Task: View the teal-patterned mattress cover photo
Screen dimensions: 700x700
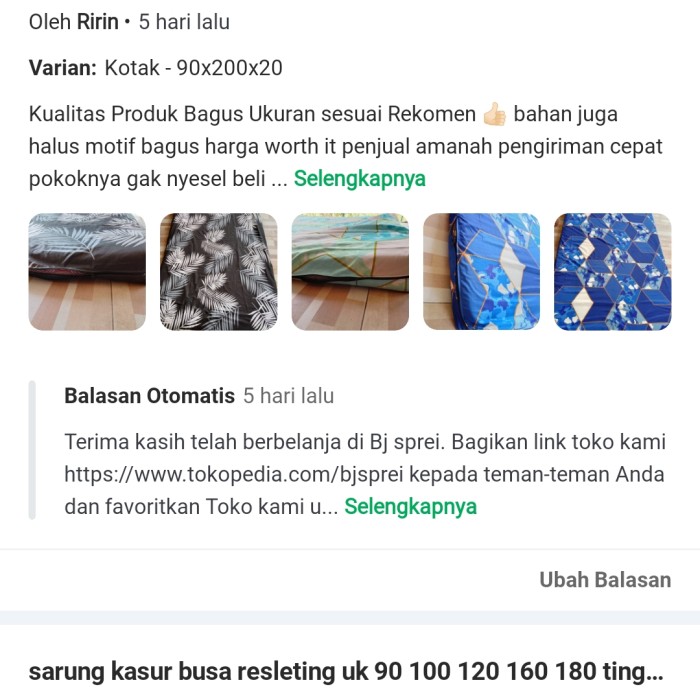Action: click(x=350, y=272)
